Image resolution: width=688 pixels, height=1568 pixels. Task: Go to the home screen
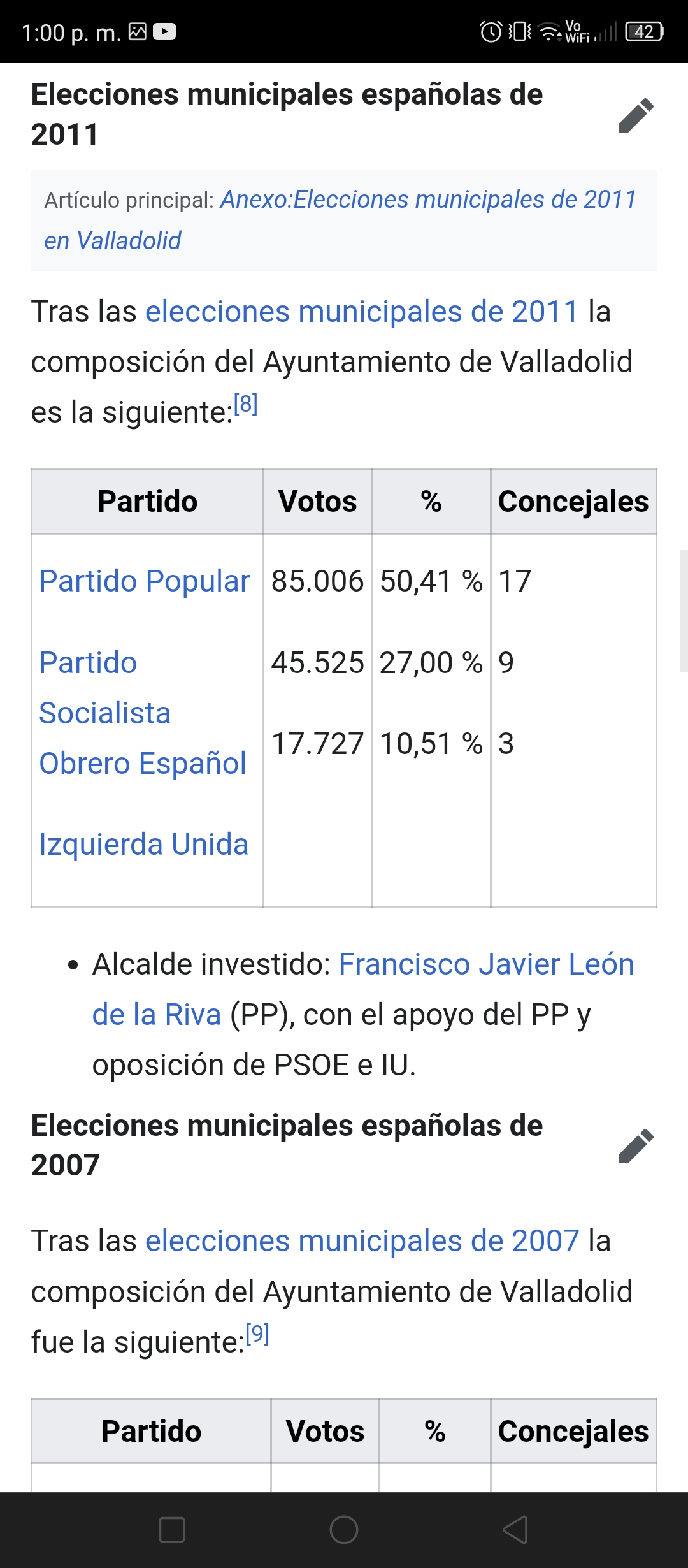click(x=344, y=1530)
